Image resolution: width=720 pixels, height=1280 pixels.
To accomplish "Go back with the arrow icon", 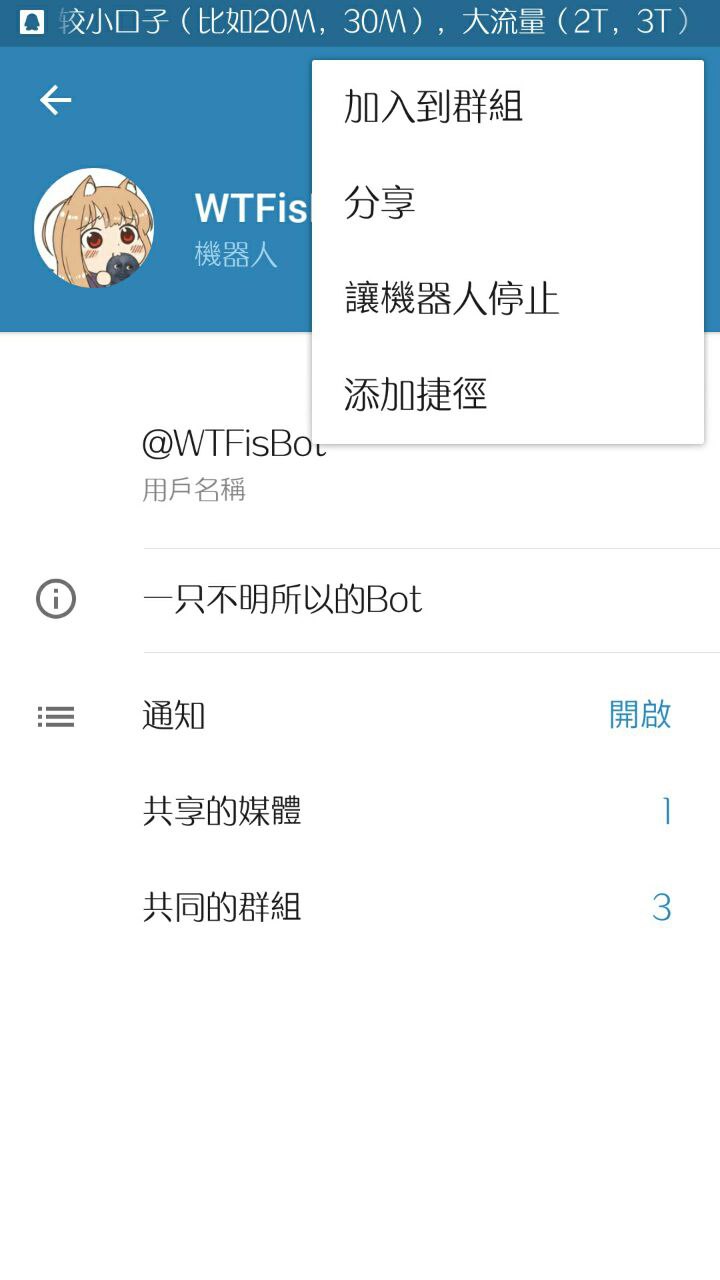I will pos(56,100).
